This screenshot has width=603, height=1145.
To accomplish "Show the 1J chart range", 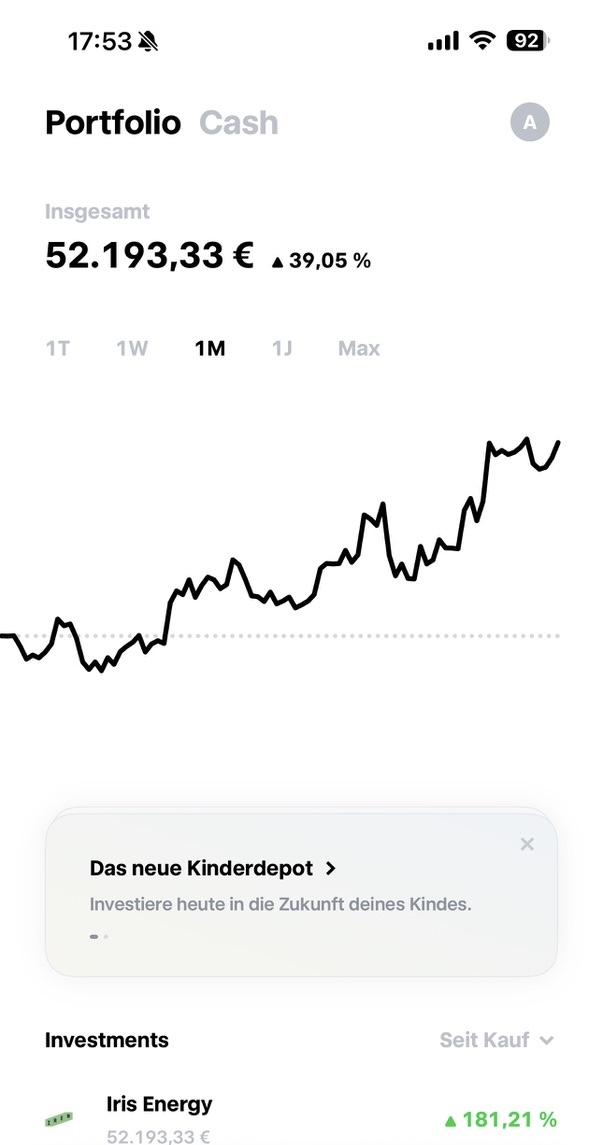I will click(282, 348).
